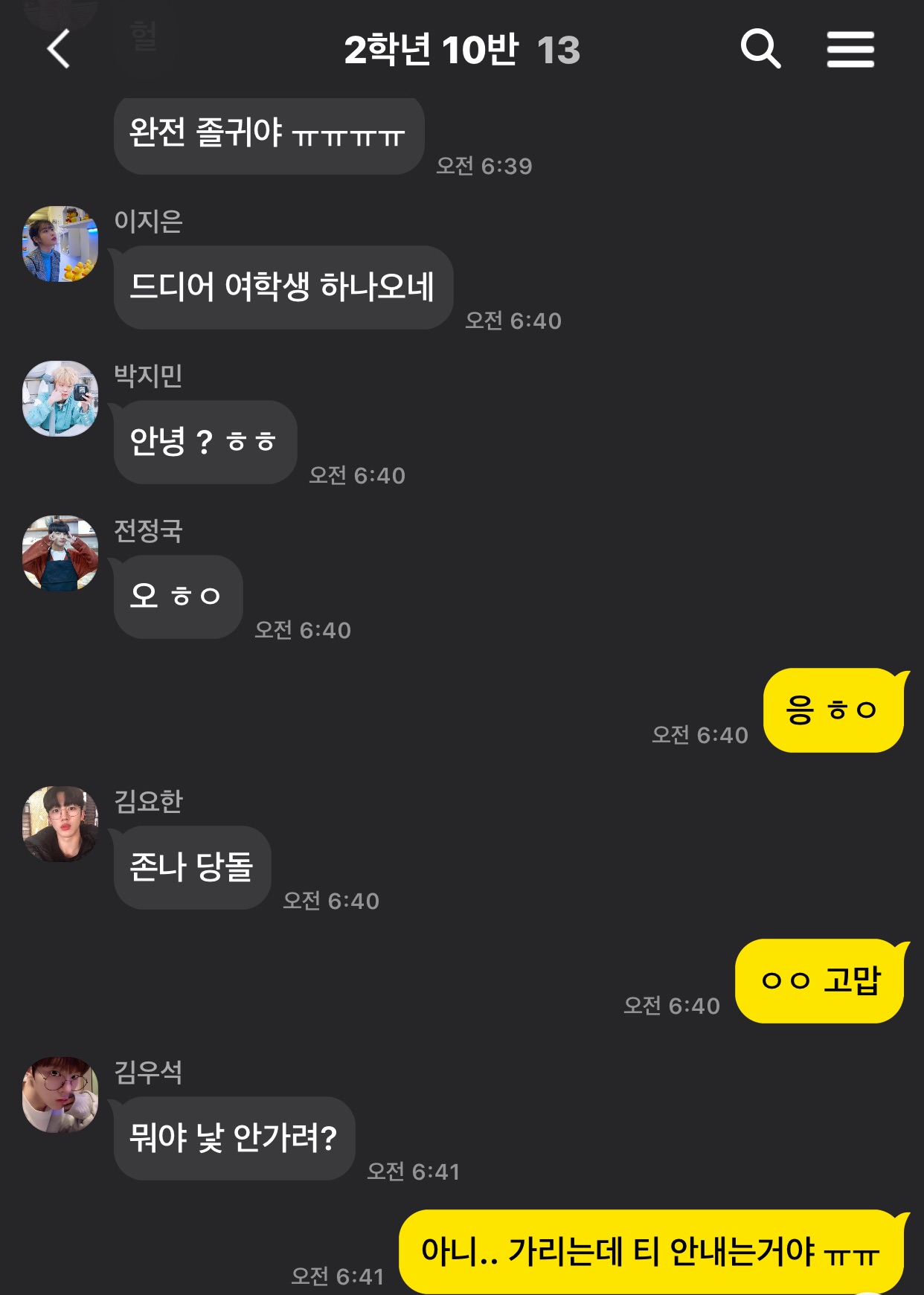Image resolution: width=924 pixels, height=1295 pixels.
Task: Open 이지은's profile picture
Action: 60,244
